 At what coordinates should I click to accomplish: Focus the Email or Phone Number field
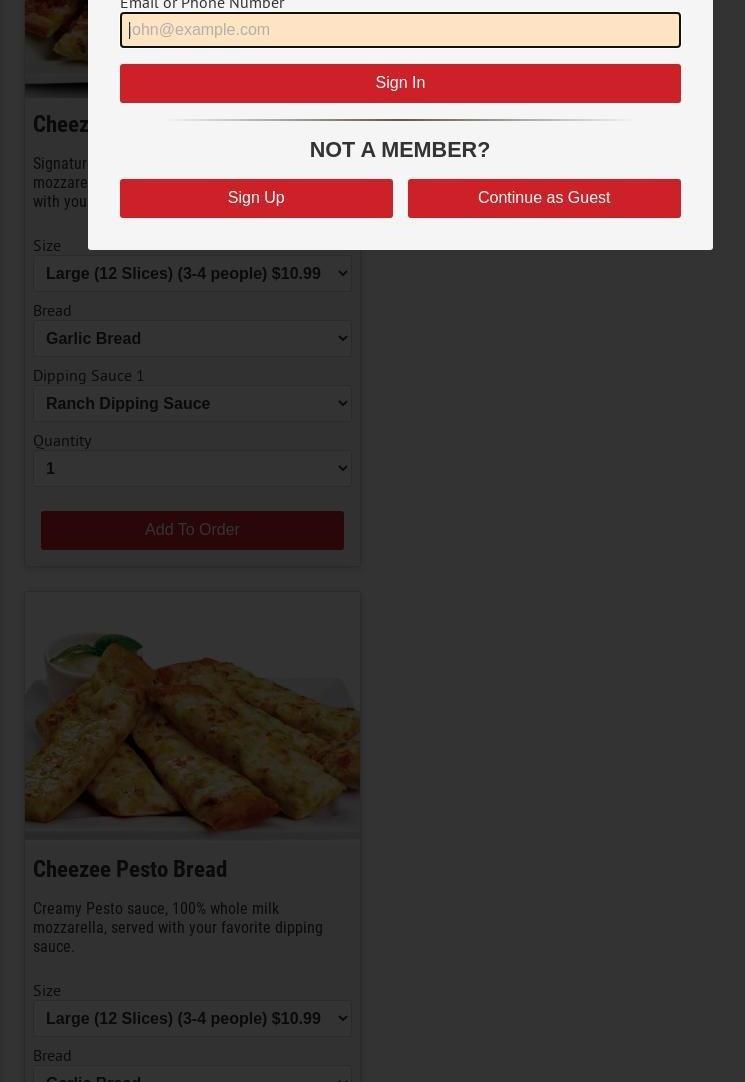coord(400,30)
